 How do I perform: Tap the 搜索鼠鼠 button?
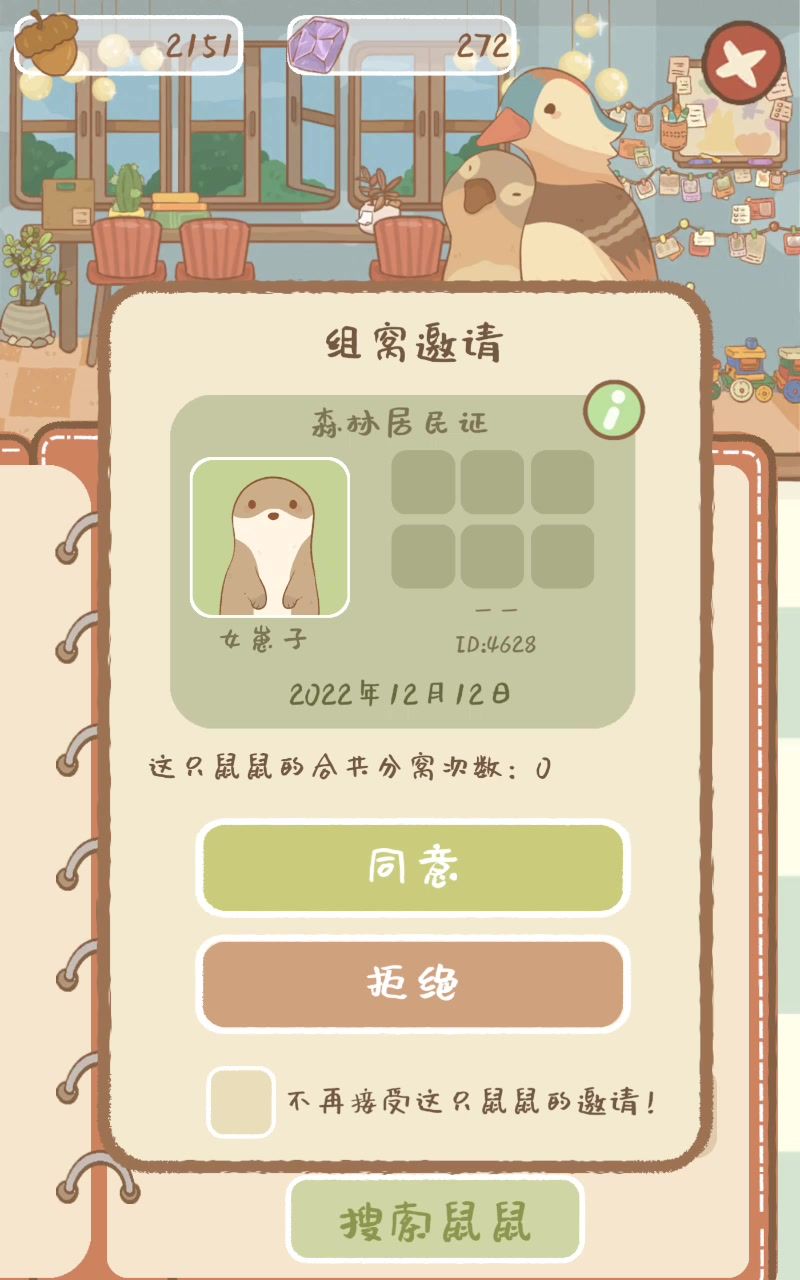pyautogui.click(x=435, y=1221)
